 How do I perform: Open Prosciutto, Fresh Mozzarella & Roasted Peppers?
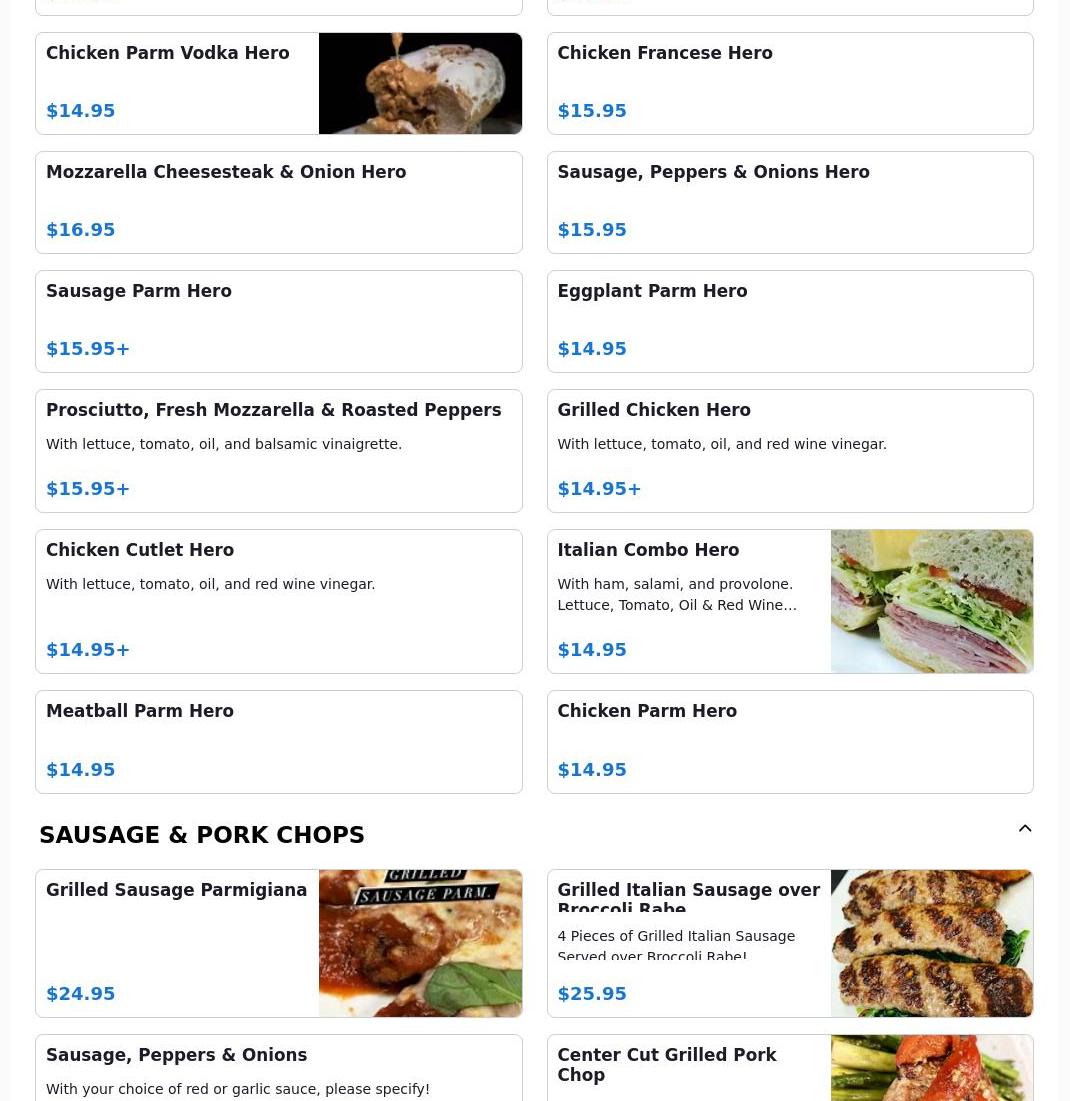[x=278, y=450]
